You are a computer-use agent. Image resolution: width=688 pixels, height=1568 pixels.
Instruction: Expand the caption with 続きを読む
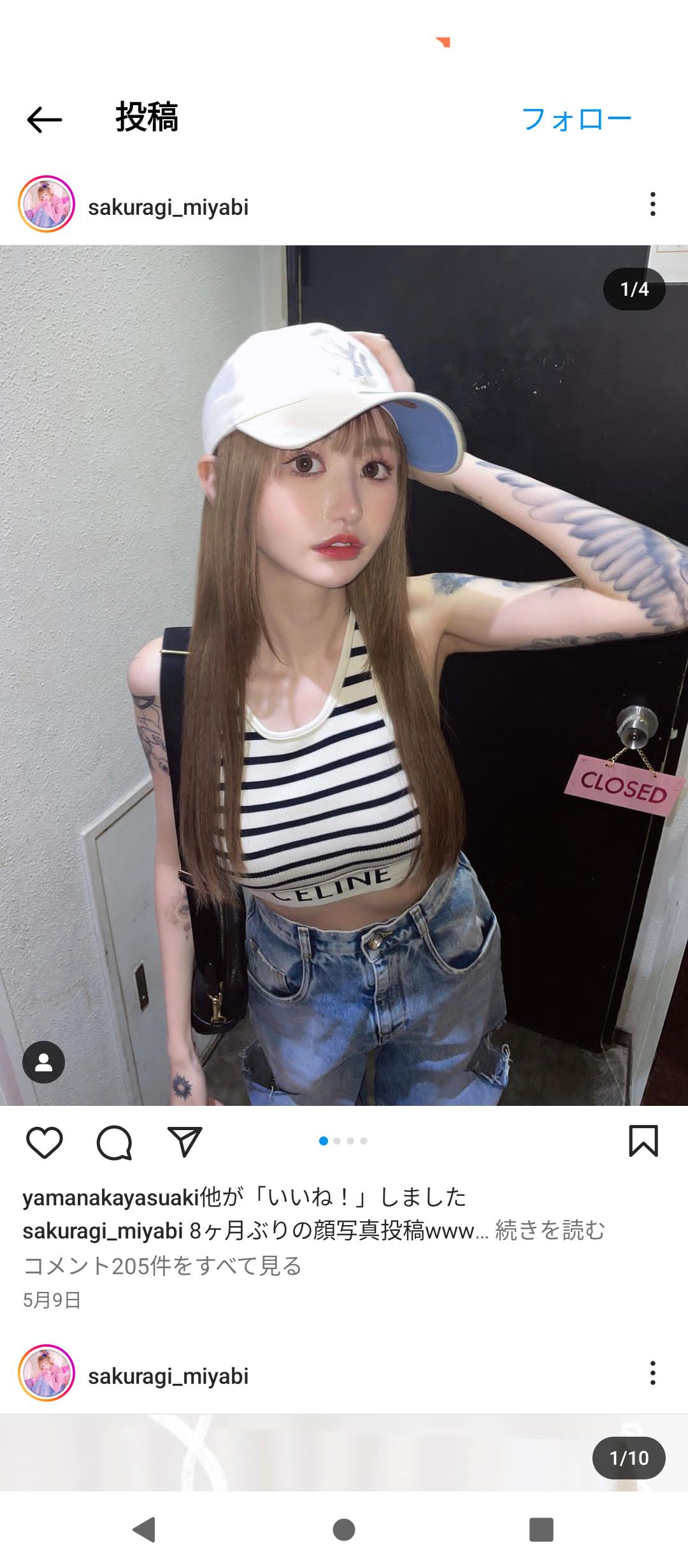point(550,1230)
